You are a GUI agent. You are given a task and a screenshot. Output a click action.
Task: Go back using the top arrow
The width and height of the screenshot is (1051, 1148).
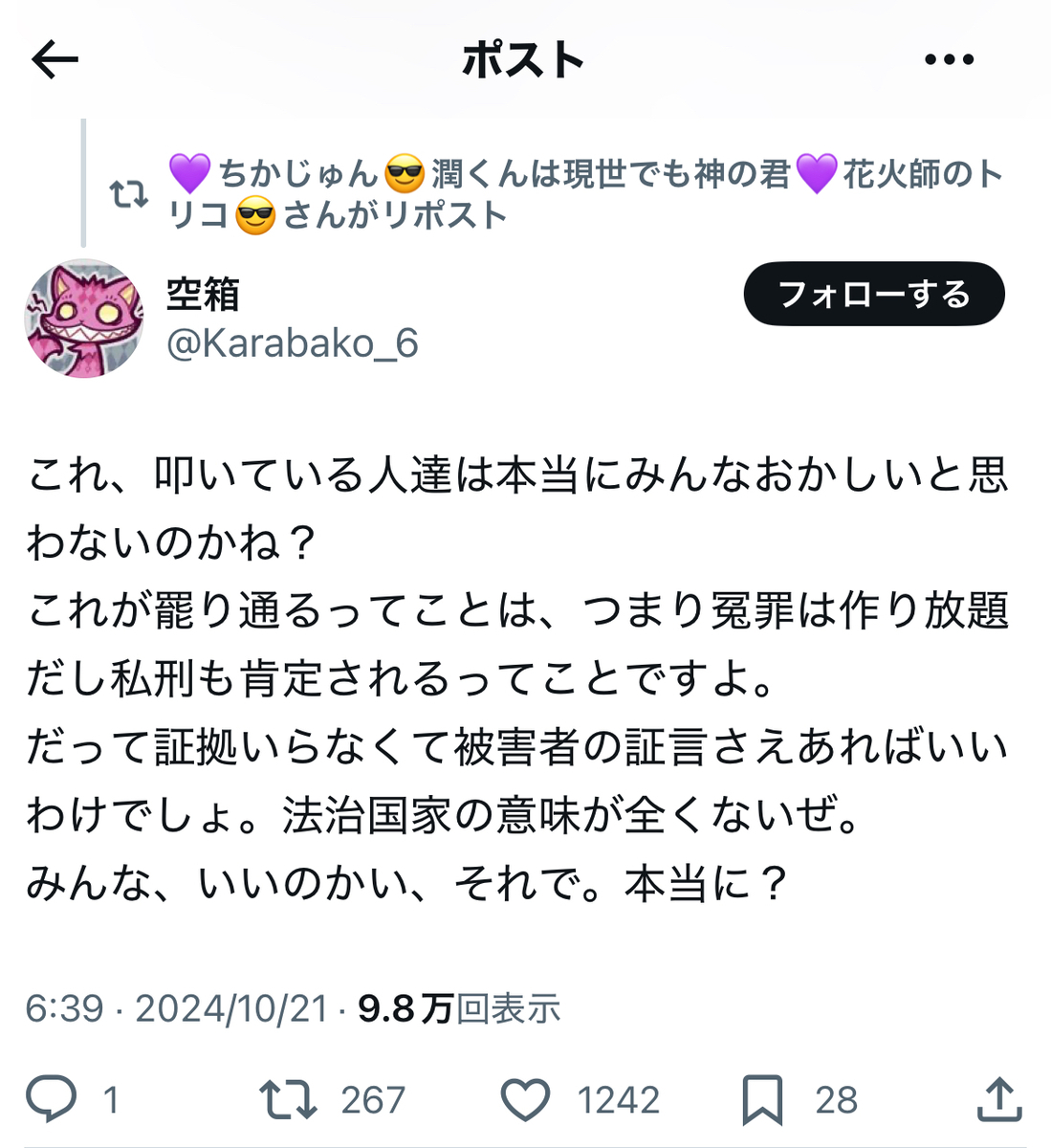point(55,60)
